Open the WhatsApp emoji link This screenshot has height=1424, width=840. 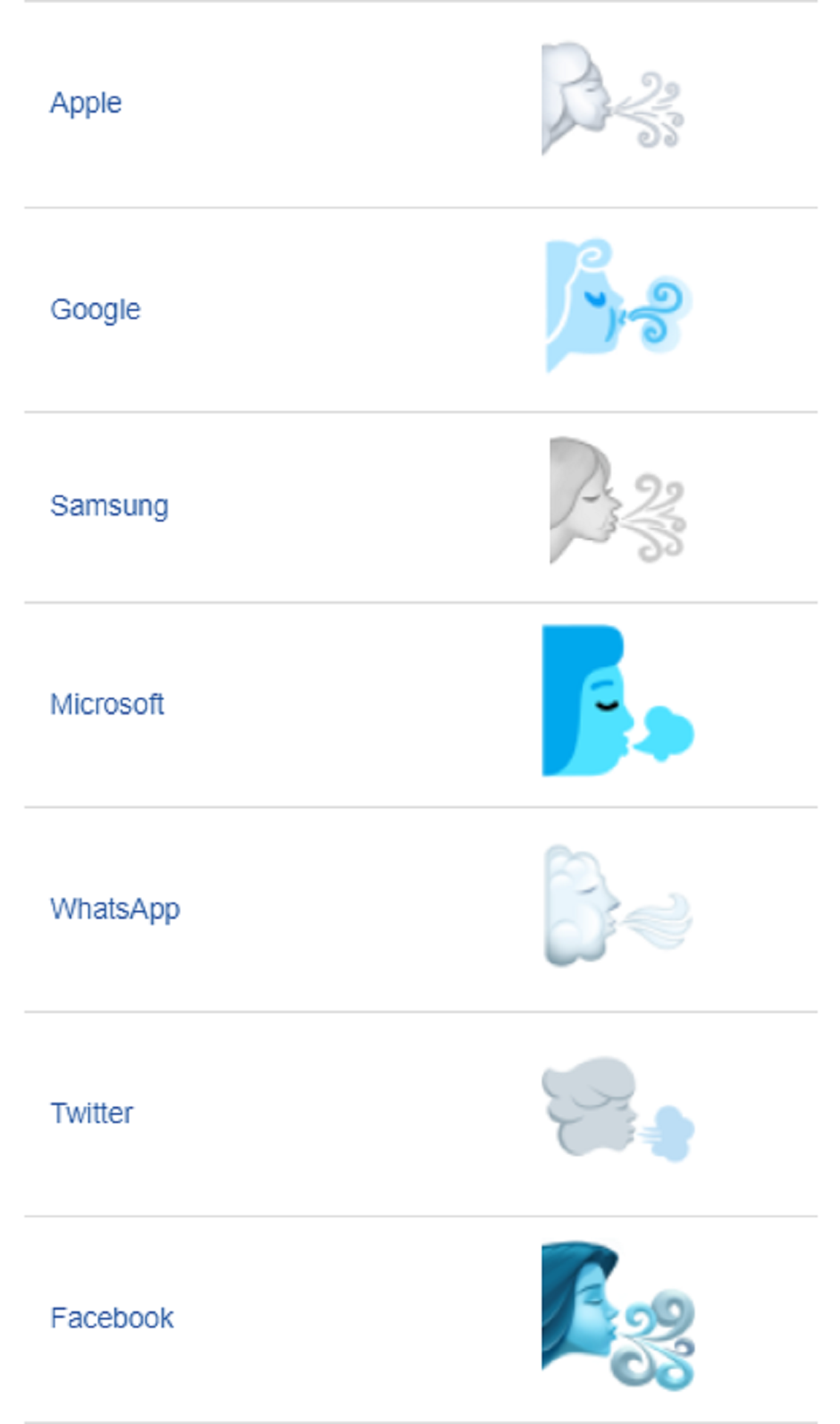(x=115, y=909)
